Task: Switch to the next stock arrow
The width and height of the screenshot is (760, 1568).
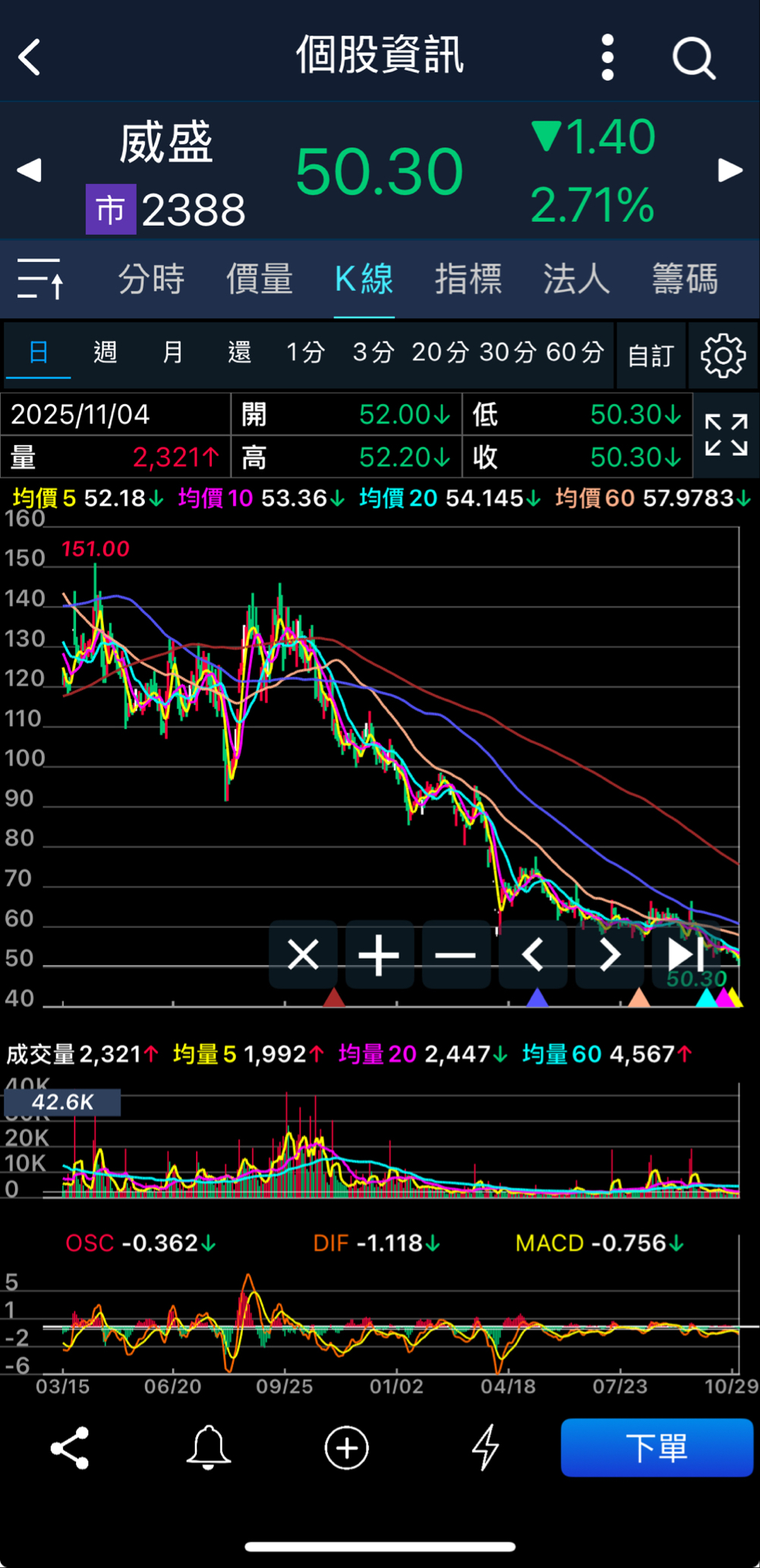Action: (x=730, y=170)
